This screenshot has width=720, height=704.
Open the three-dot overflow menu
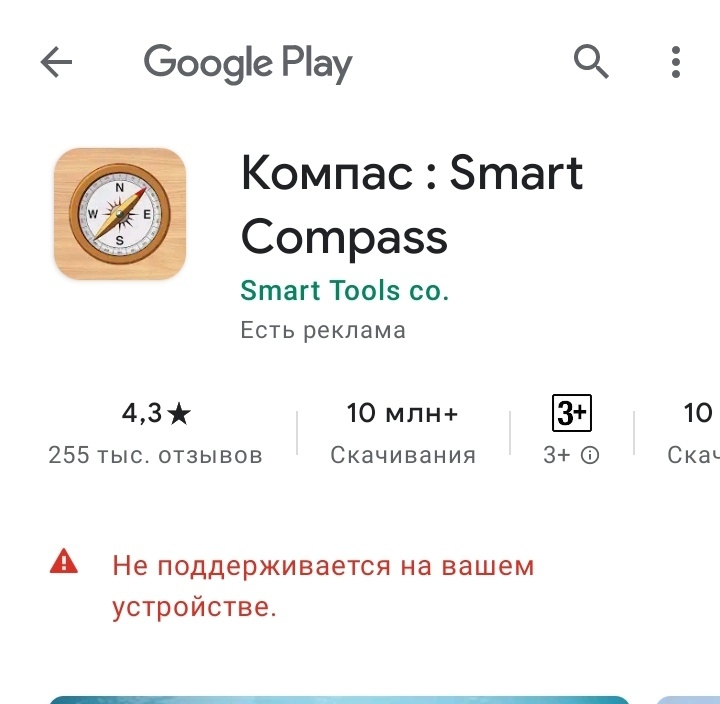point(676,63)
